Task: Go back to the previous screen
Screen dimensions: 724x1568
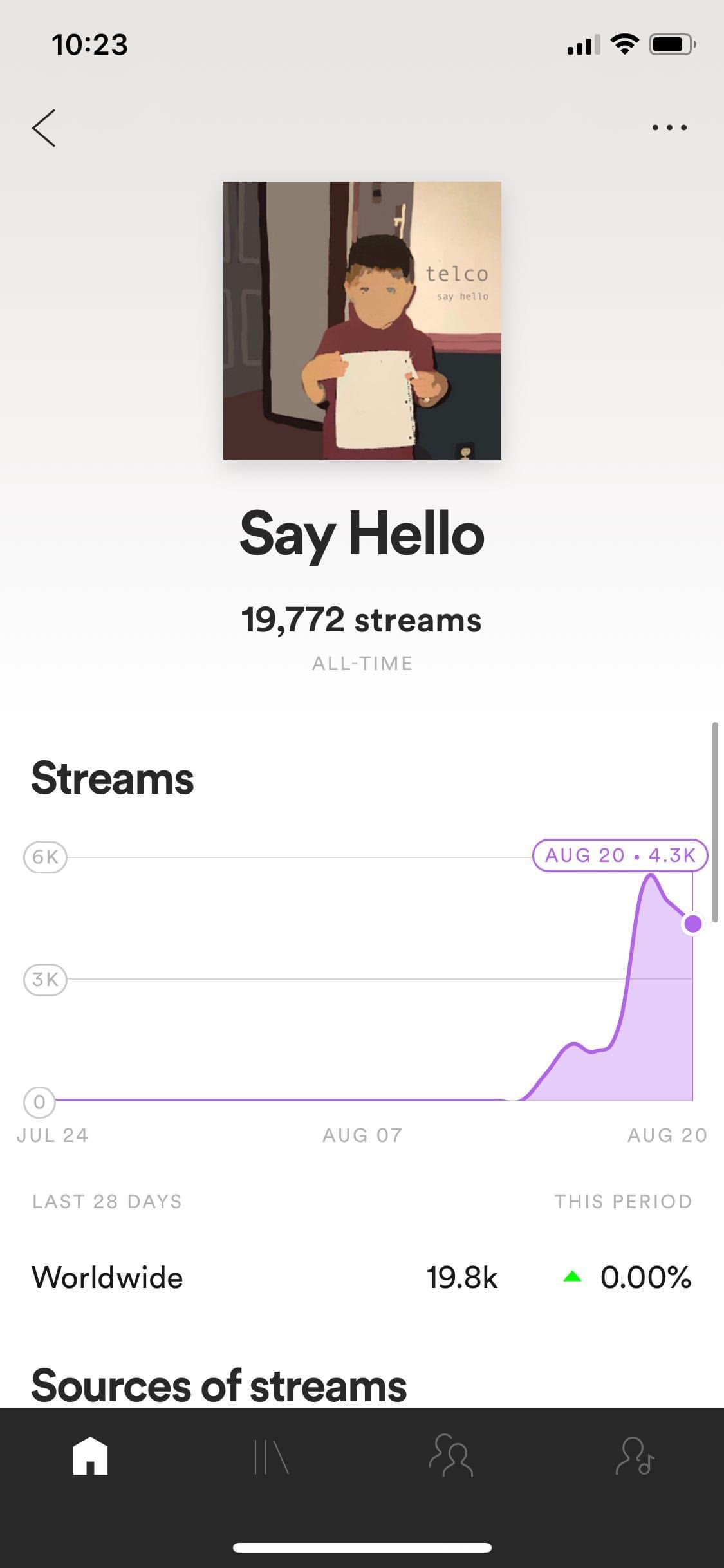Action: point(44,127)
